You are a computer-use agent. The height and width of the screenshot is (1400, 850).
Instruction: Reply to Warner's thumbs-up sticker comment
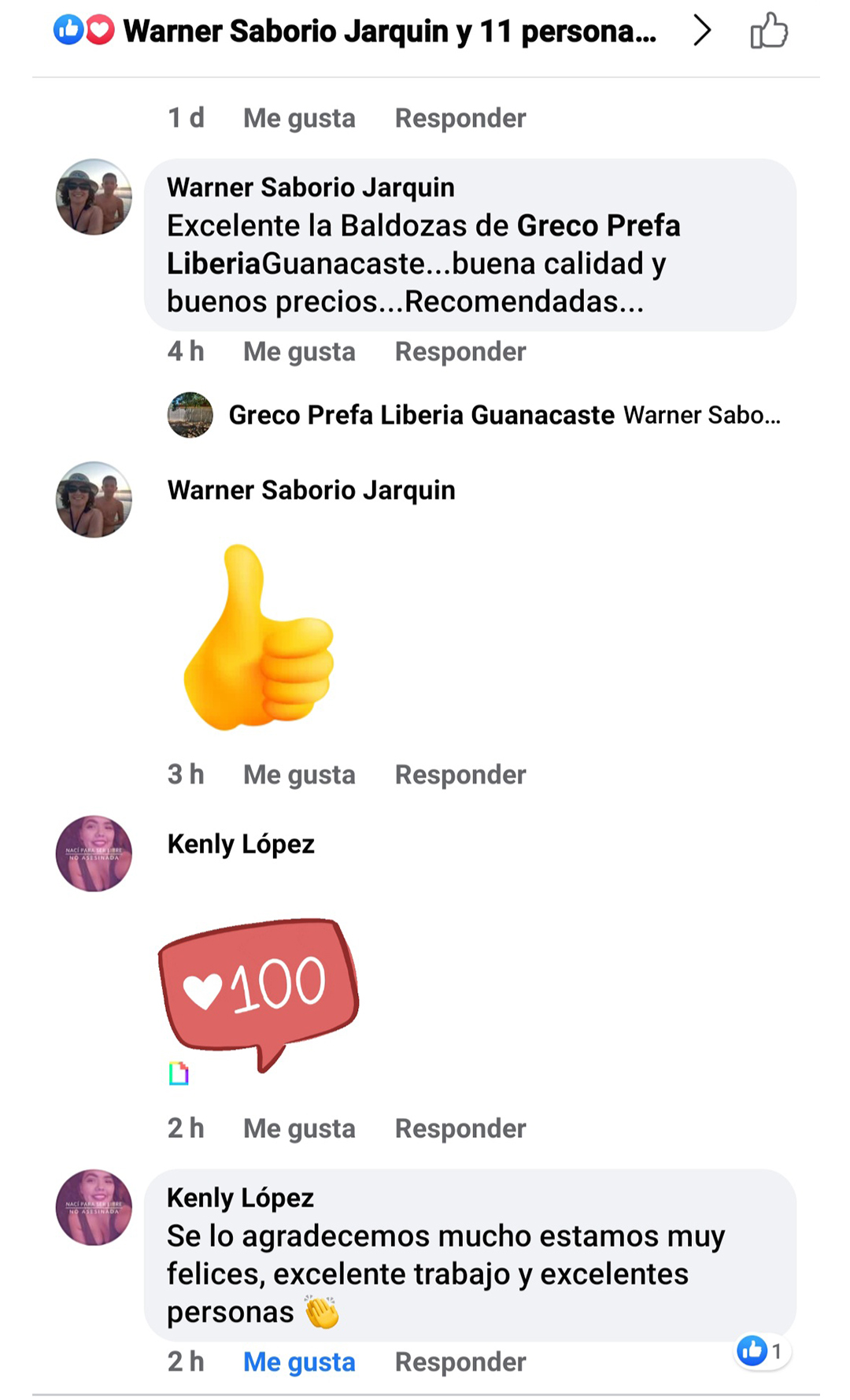(x=460, y=775)
